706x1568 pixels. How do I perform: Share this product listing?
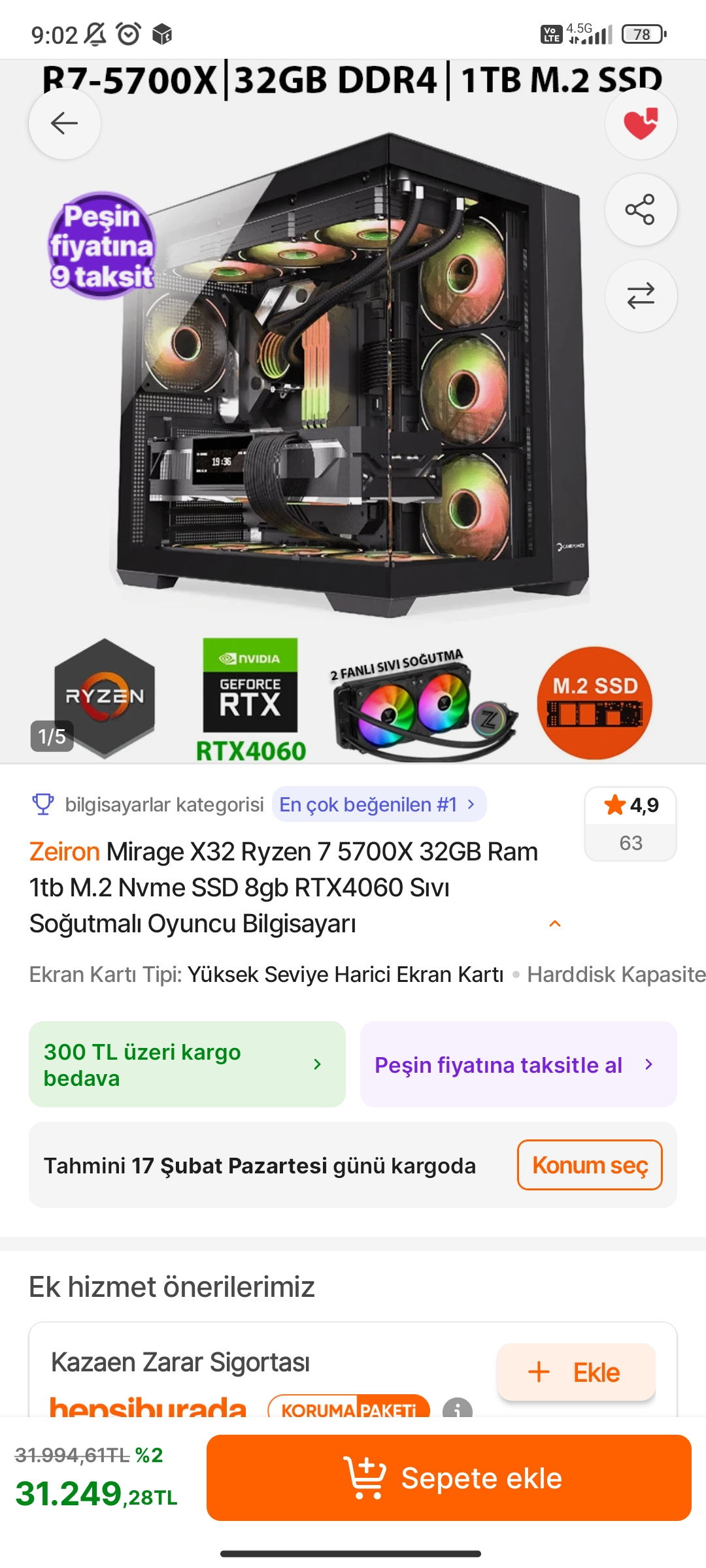pyautogui.click(x=641, y=209)
